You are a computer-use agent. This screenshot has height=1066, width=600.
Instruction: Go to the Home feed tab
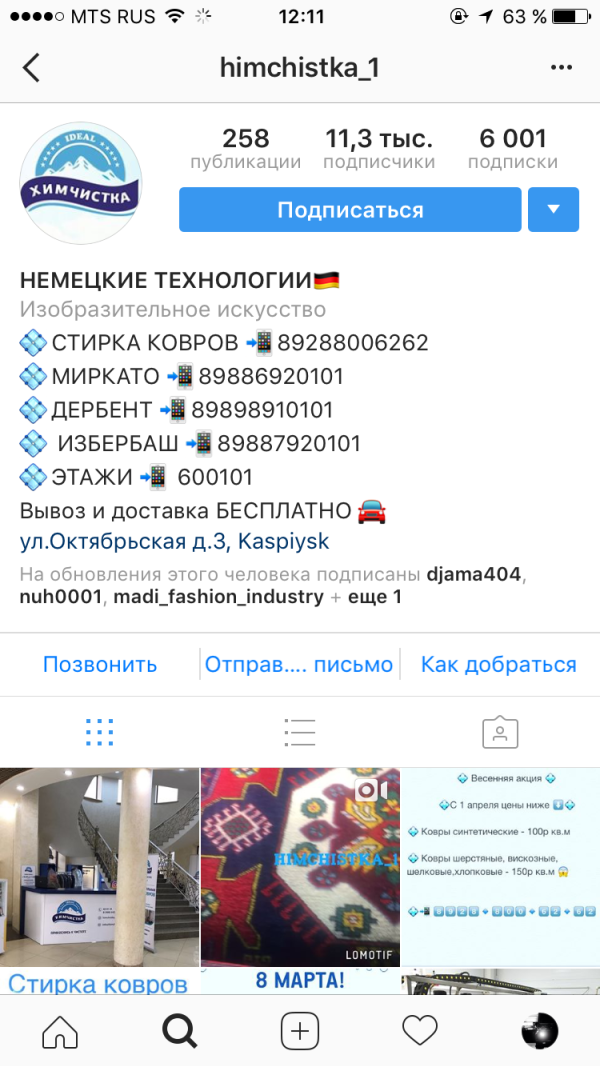tap(60, 1032)
